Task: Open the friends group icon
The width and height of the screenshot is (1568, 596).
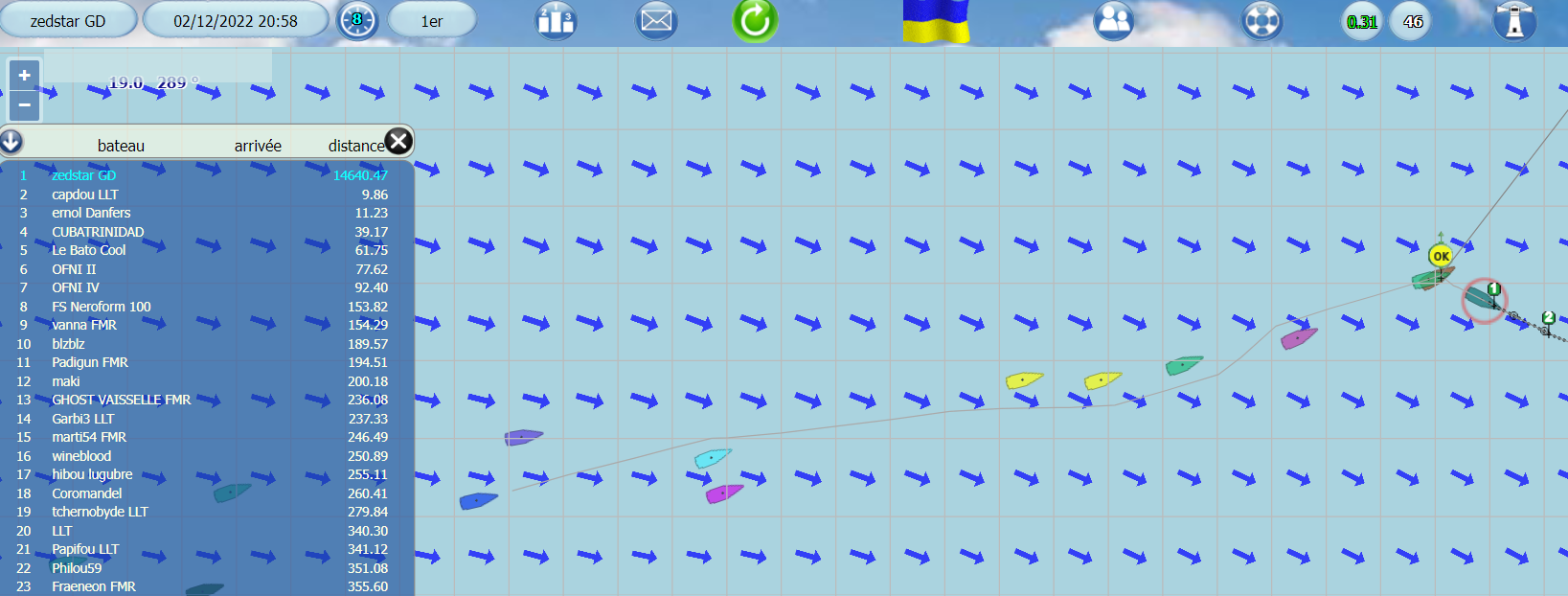Action: [x=1114, y=20]
